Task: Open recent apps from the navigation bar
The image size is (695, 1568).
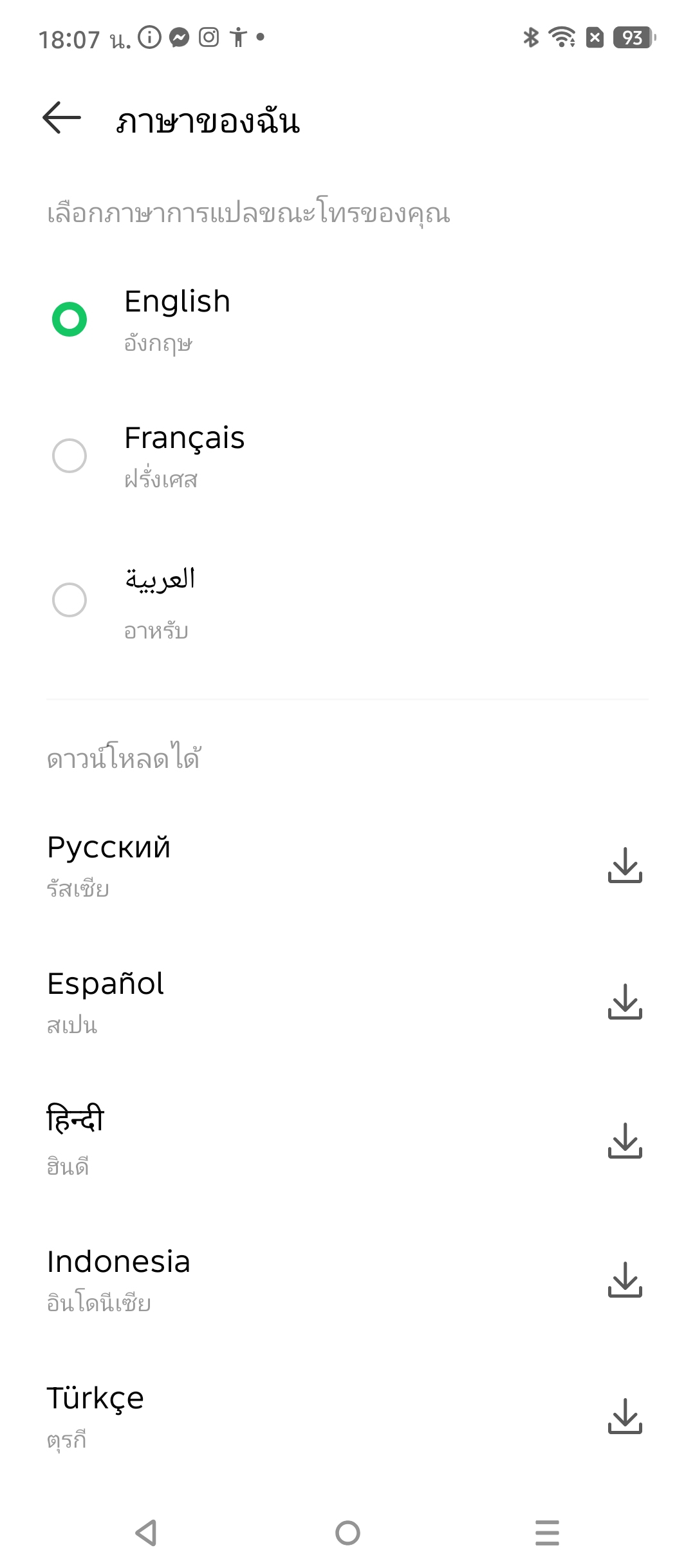Action: [x=547, y=1533]
